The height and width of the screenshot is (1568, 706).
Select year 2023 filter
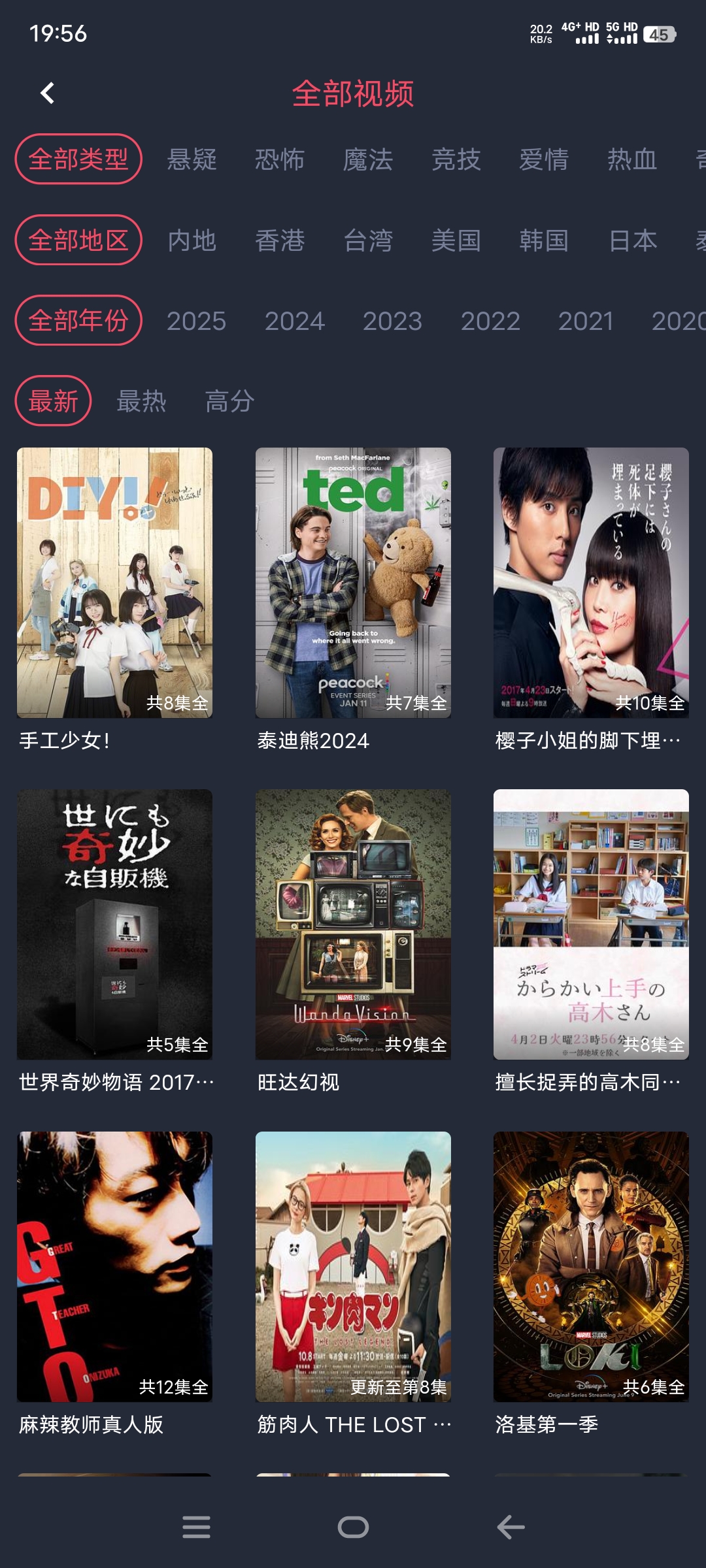point(392,321)
